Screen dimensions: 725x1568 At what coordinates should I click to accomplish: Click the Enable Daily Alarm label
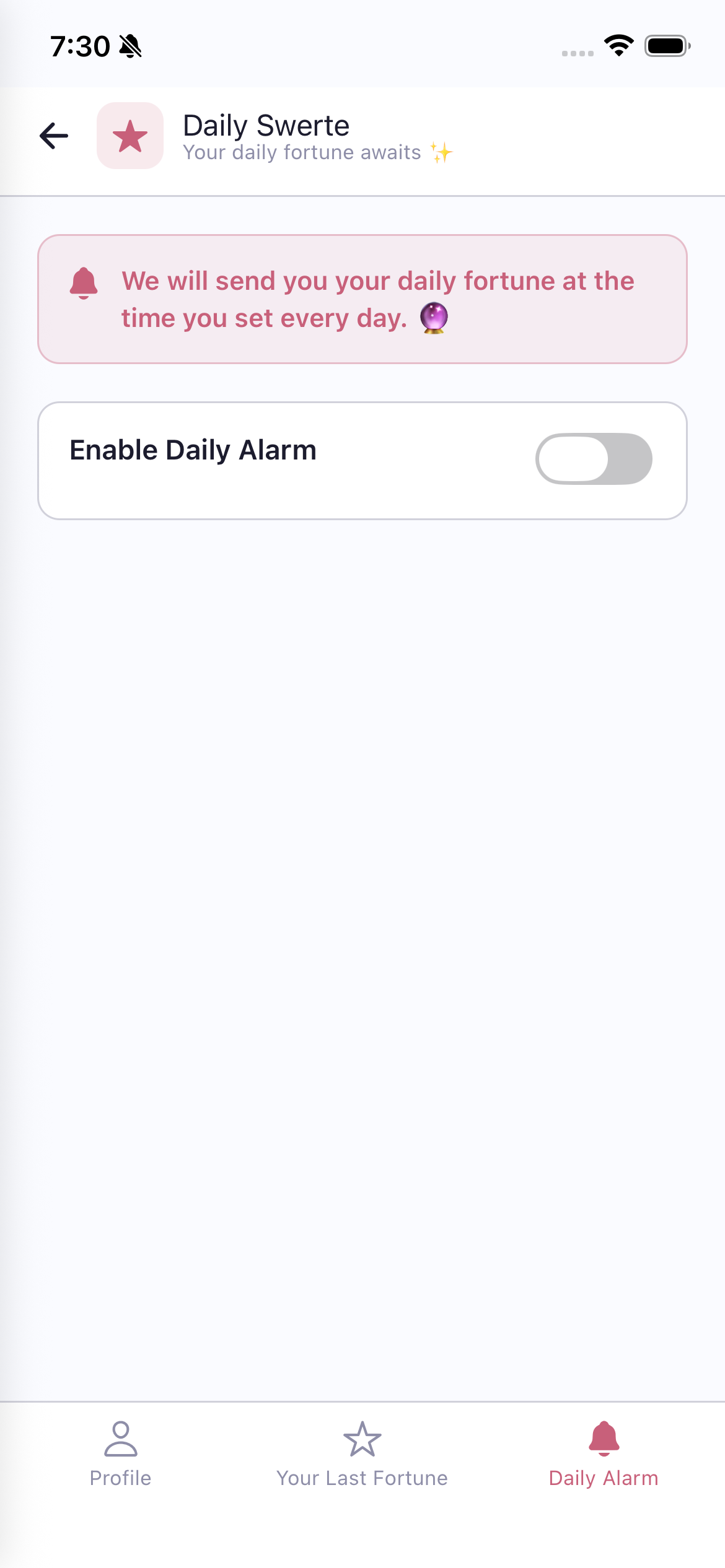193,450
